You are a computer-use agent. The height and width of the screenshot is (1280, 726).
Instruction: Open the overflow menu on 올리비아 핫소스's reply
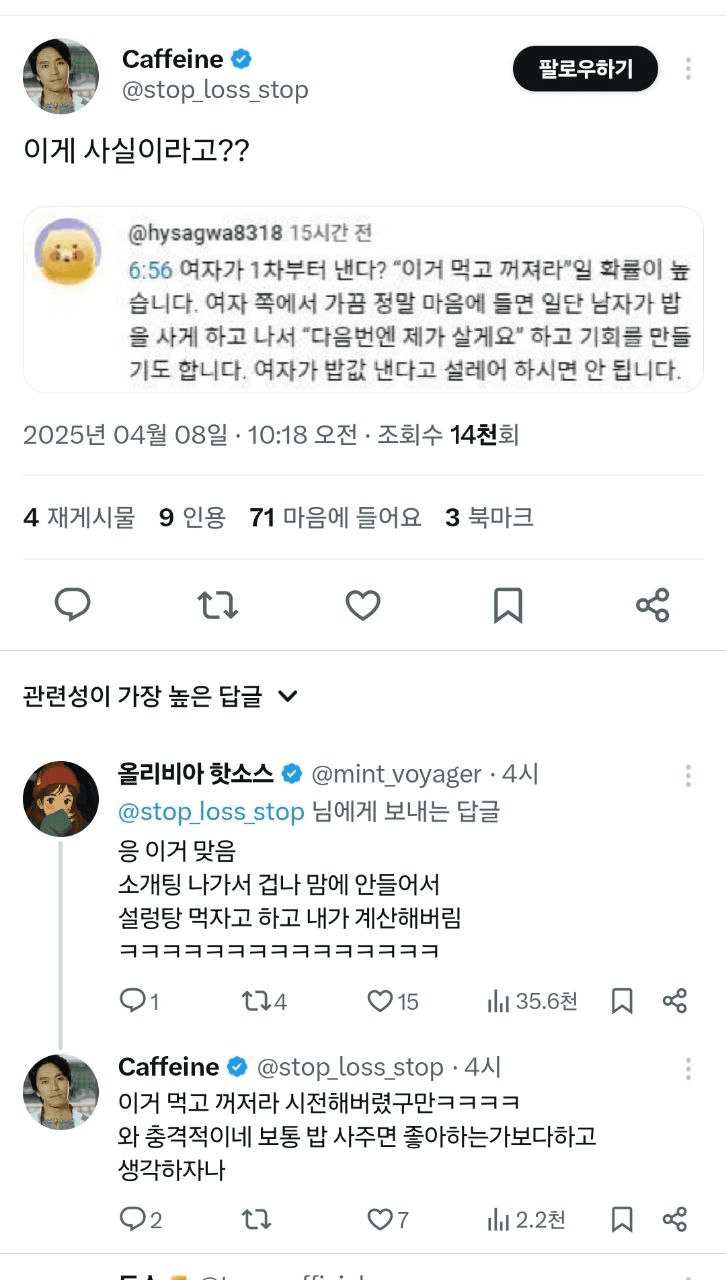click(688, 775)
